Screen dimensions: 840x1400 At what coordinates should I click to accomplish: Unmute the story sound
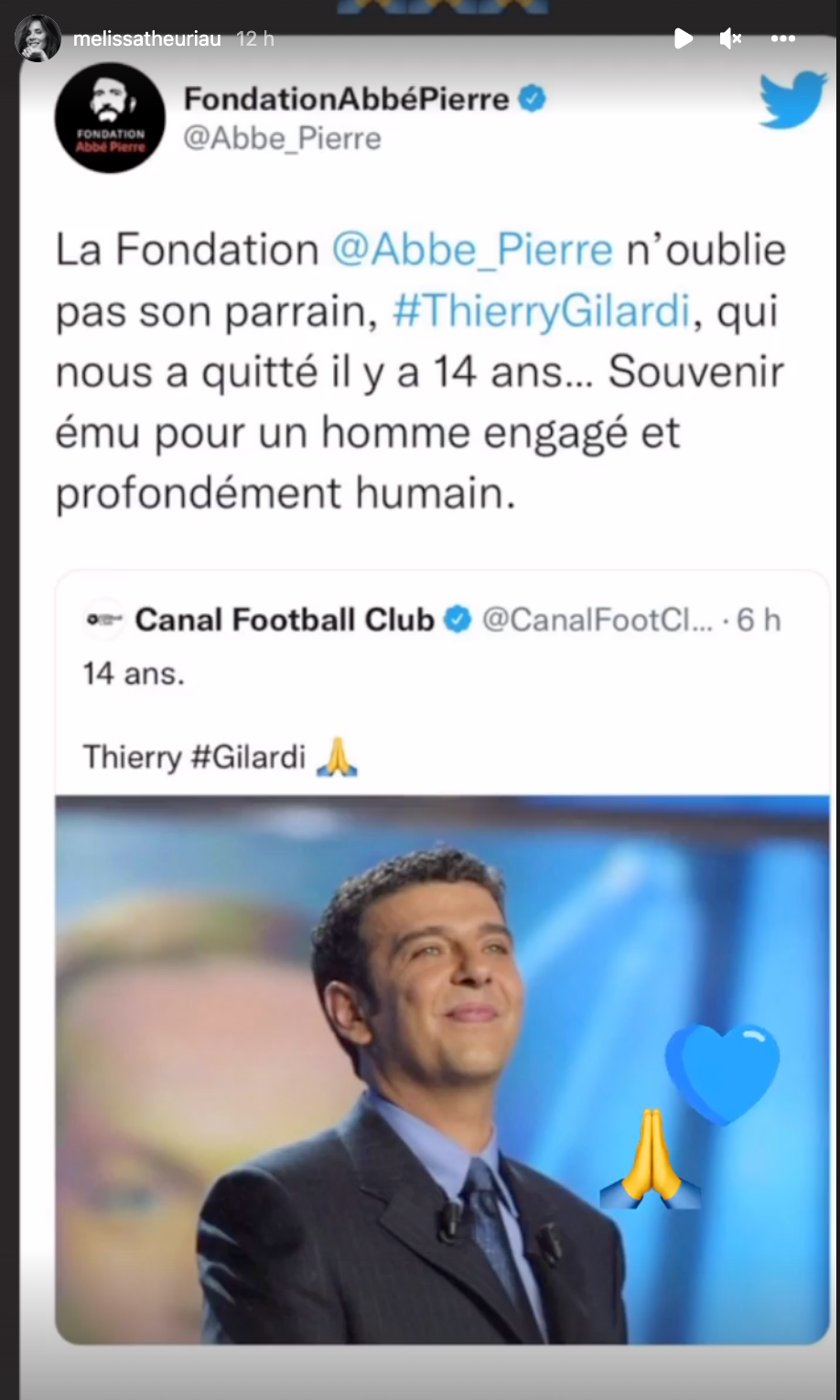pyautogui.click(x=730, y=38)
